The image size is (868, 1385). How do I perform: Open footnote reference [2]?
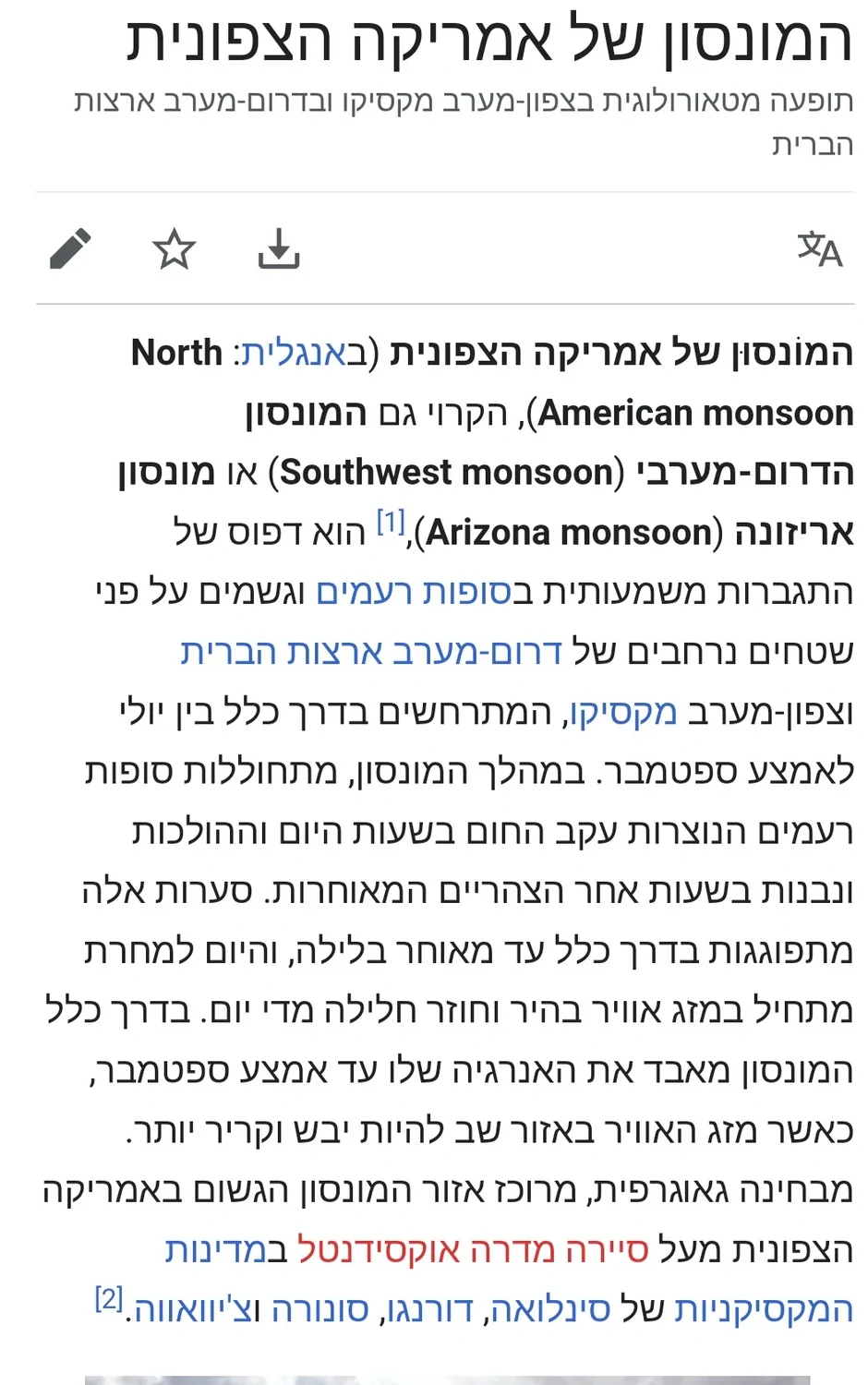point(109,1300)
